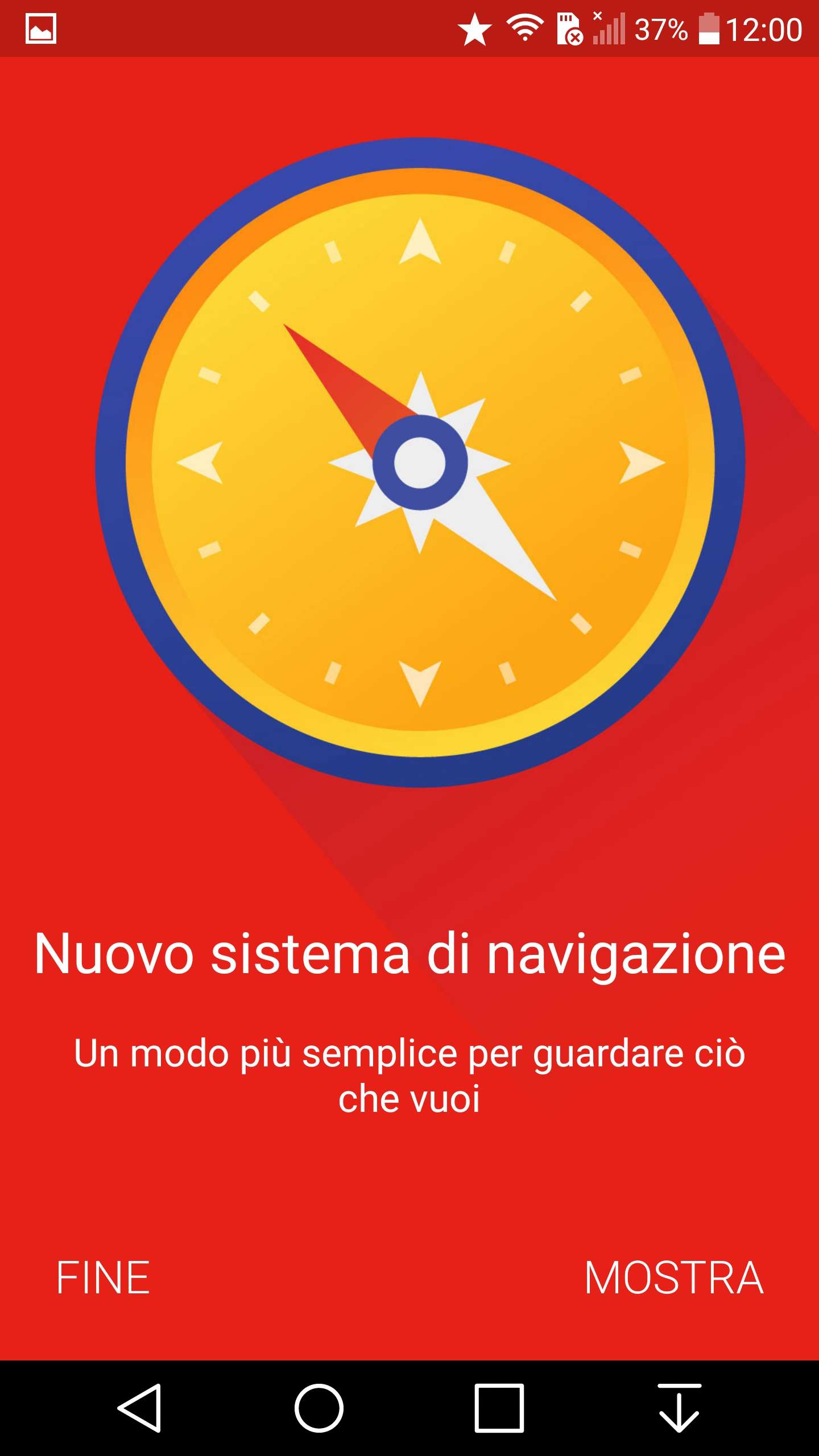819x1456 pixels.
Task: Open the recent apps overview
Action: click(499, 1408)
